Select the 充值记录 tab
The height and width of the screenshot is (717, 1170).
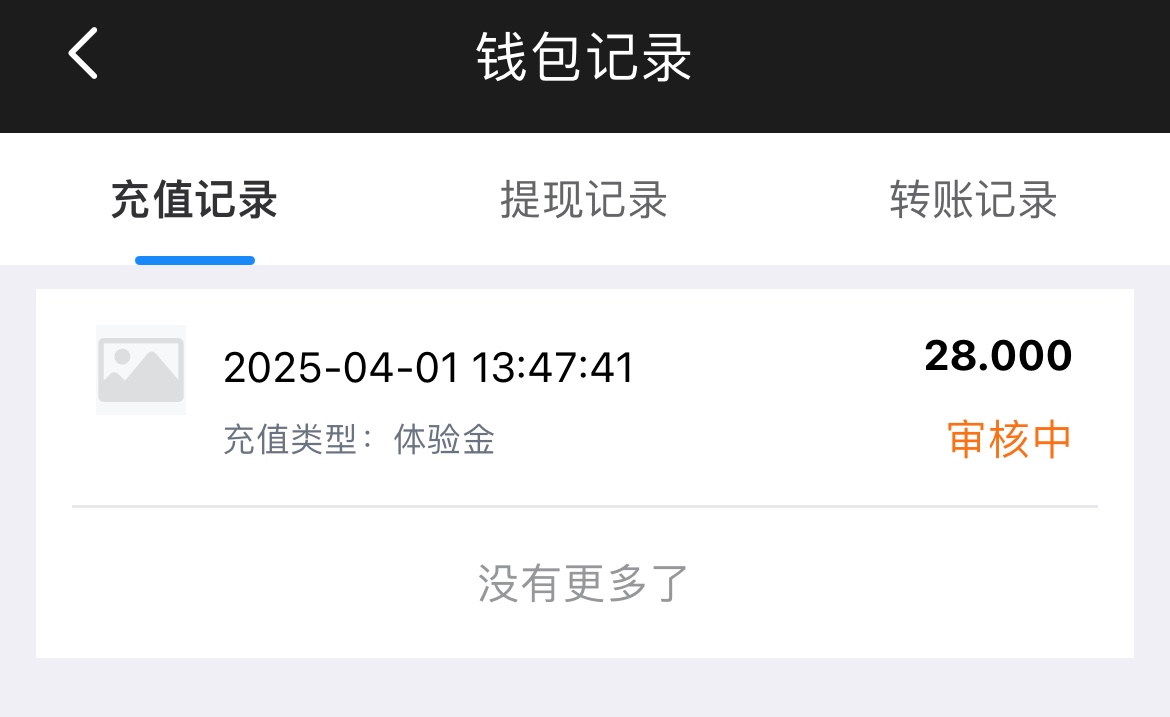click(194, 201)
